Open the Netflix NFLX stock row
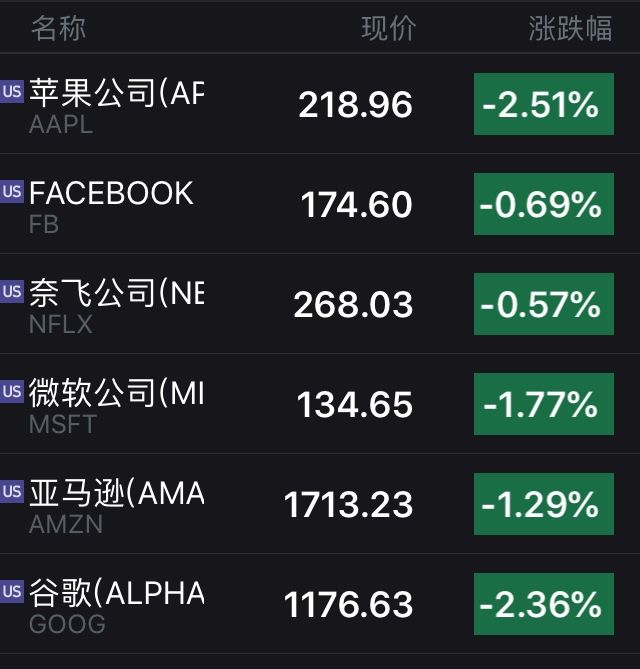The height and width of the screenshot is (669, 640). tap(116, 304)
